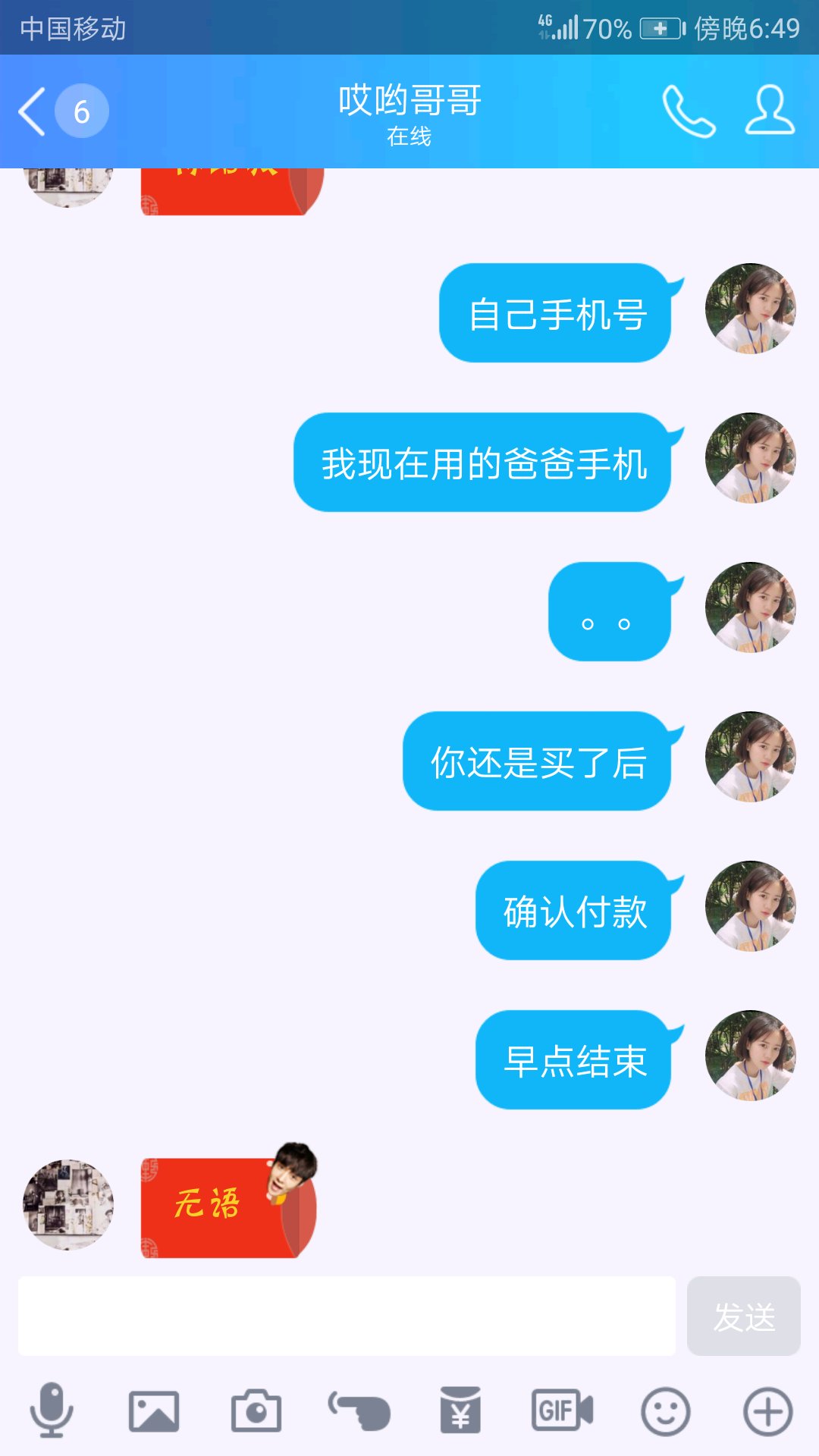819x1456 pixels.
Task: Open the 无语 red sticker message
Action: (227, 1206)
